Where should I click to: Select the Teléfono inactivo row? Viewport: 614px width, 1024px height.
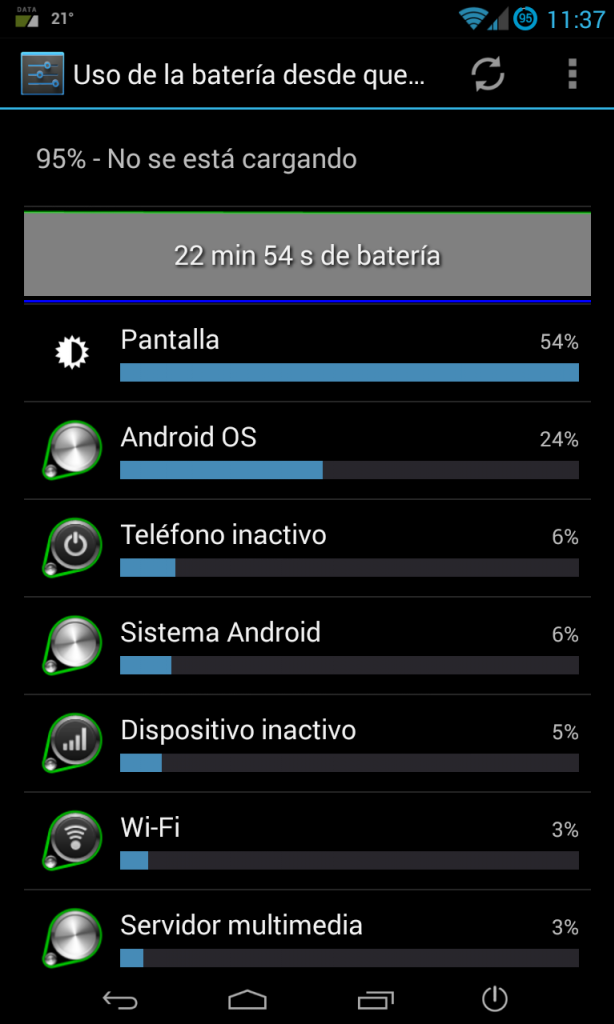pyautogui.click(x=307, y=548)
